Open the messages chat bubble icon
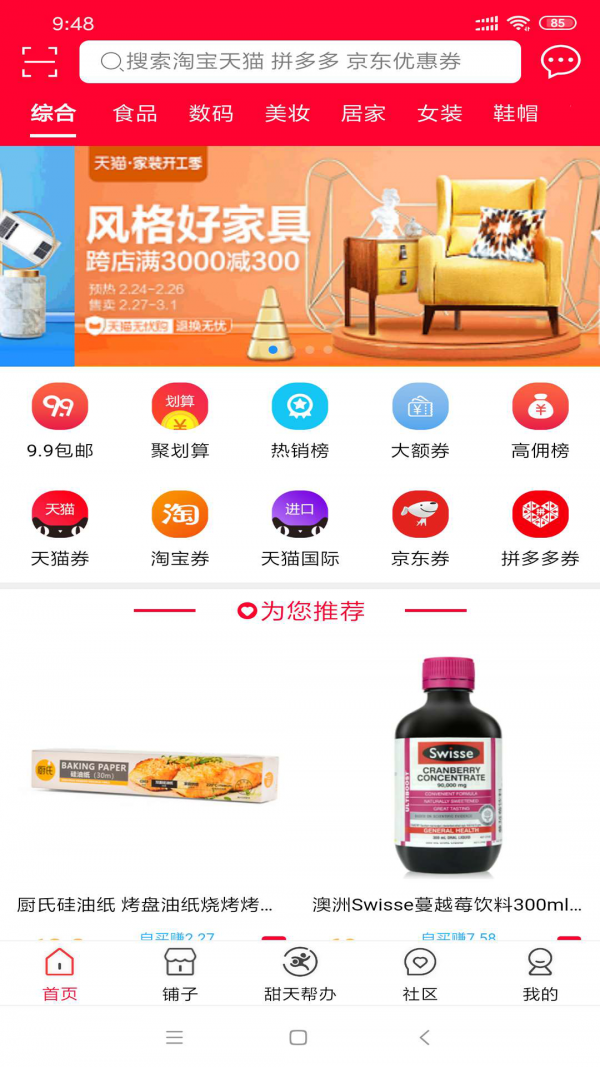This screenshot has height=1067, width=600. (x=560, y=62)
